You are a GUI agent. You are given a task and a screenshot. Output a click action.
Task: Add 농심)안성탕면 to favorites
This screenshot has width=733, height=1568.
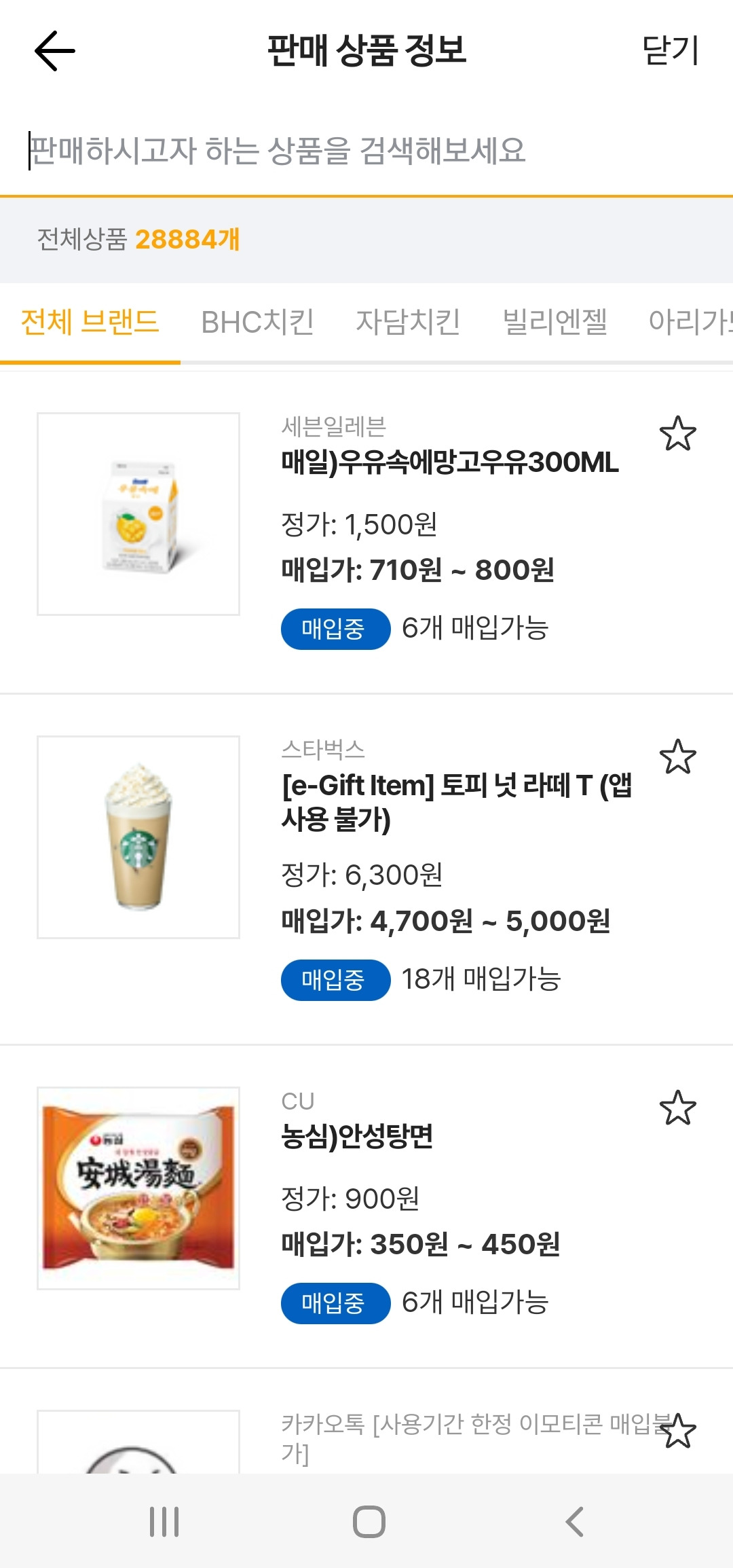pos(677,1108)
